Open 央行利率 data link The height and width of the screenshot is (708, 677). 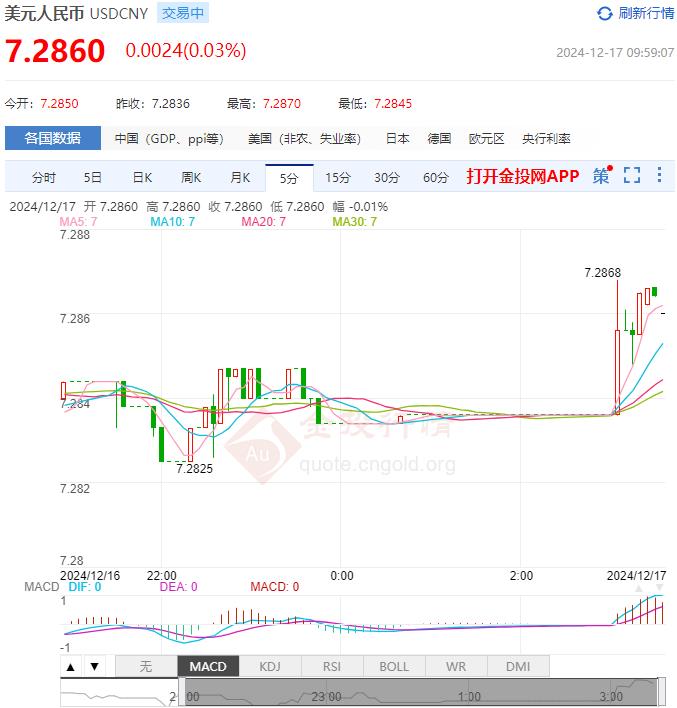(547, 139)
